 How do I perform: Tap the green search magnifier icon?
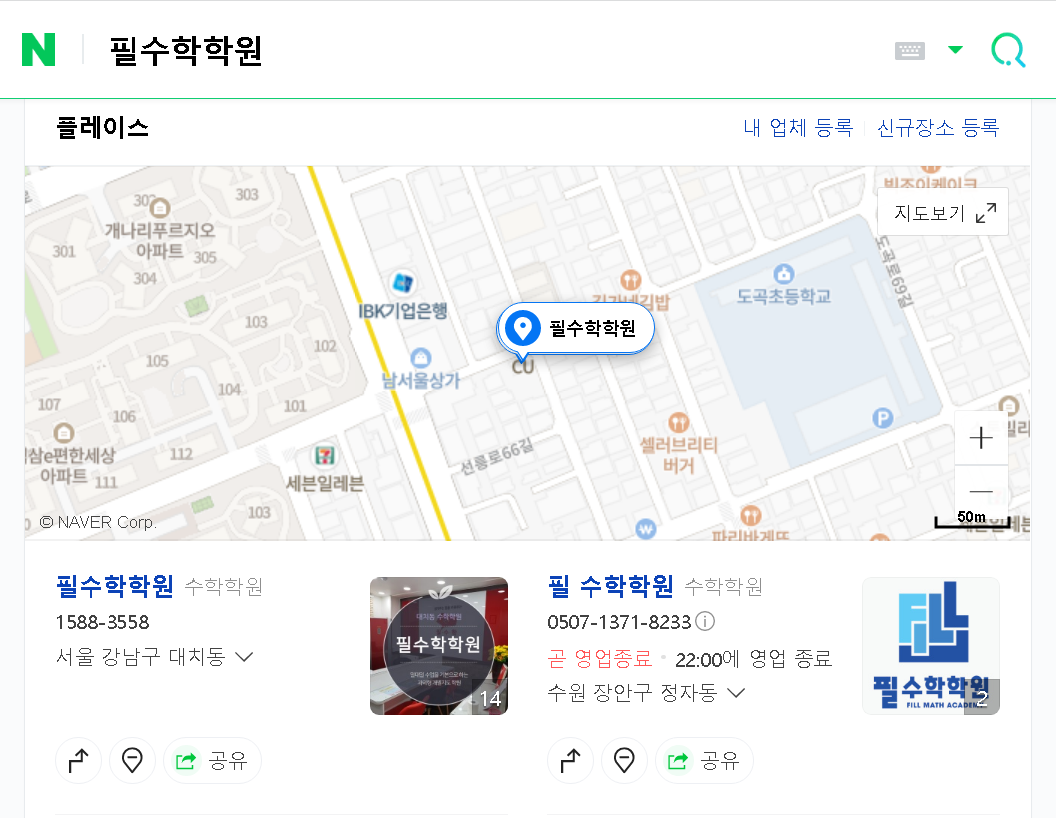pos(1008,50)
